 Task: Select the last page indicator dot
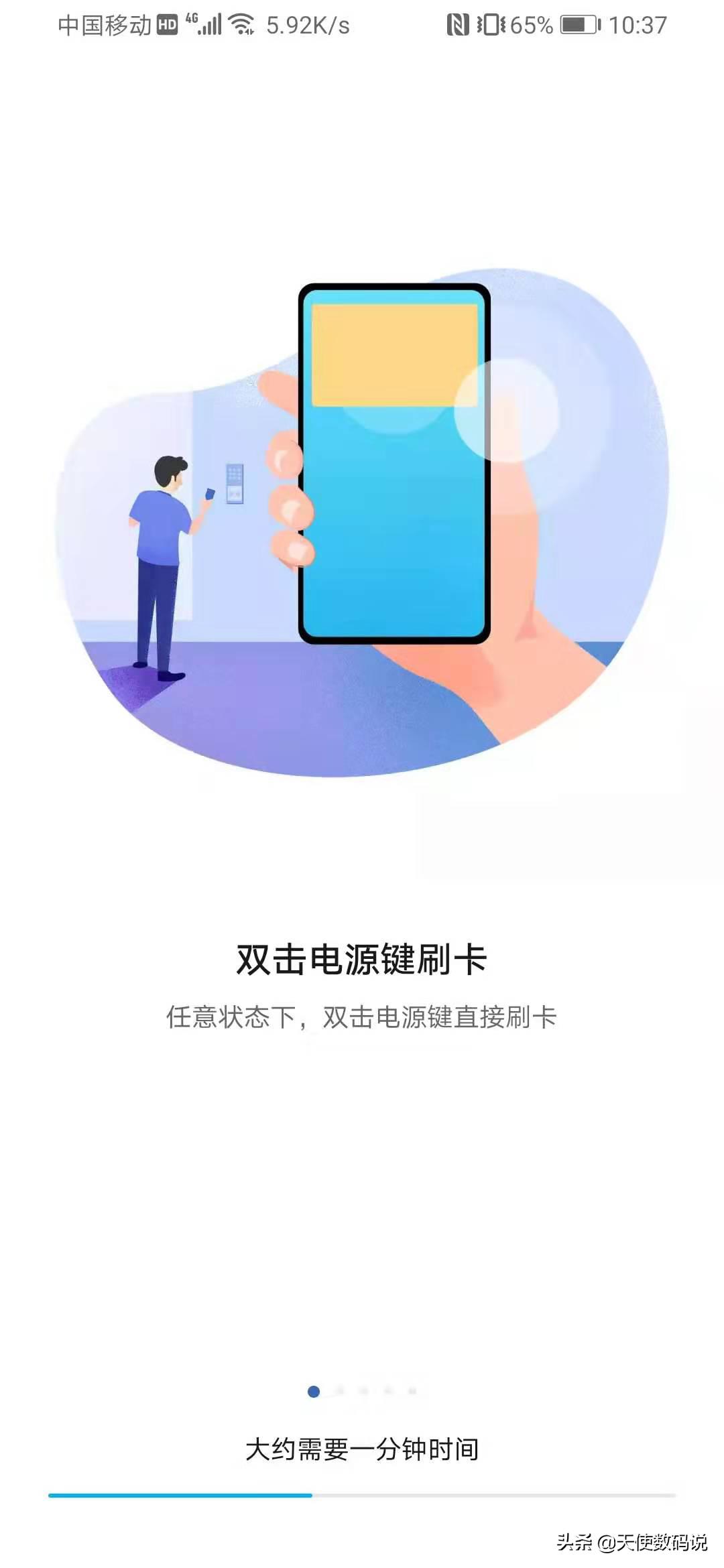point(412,1390)
